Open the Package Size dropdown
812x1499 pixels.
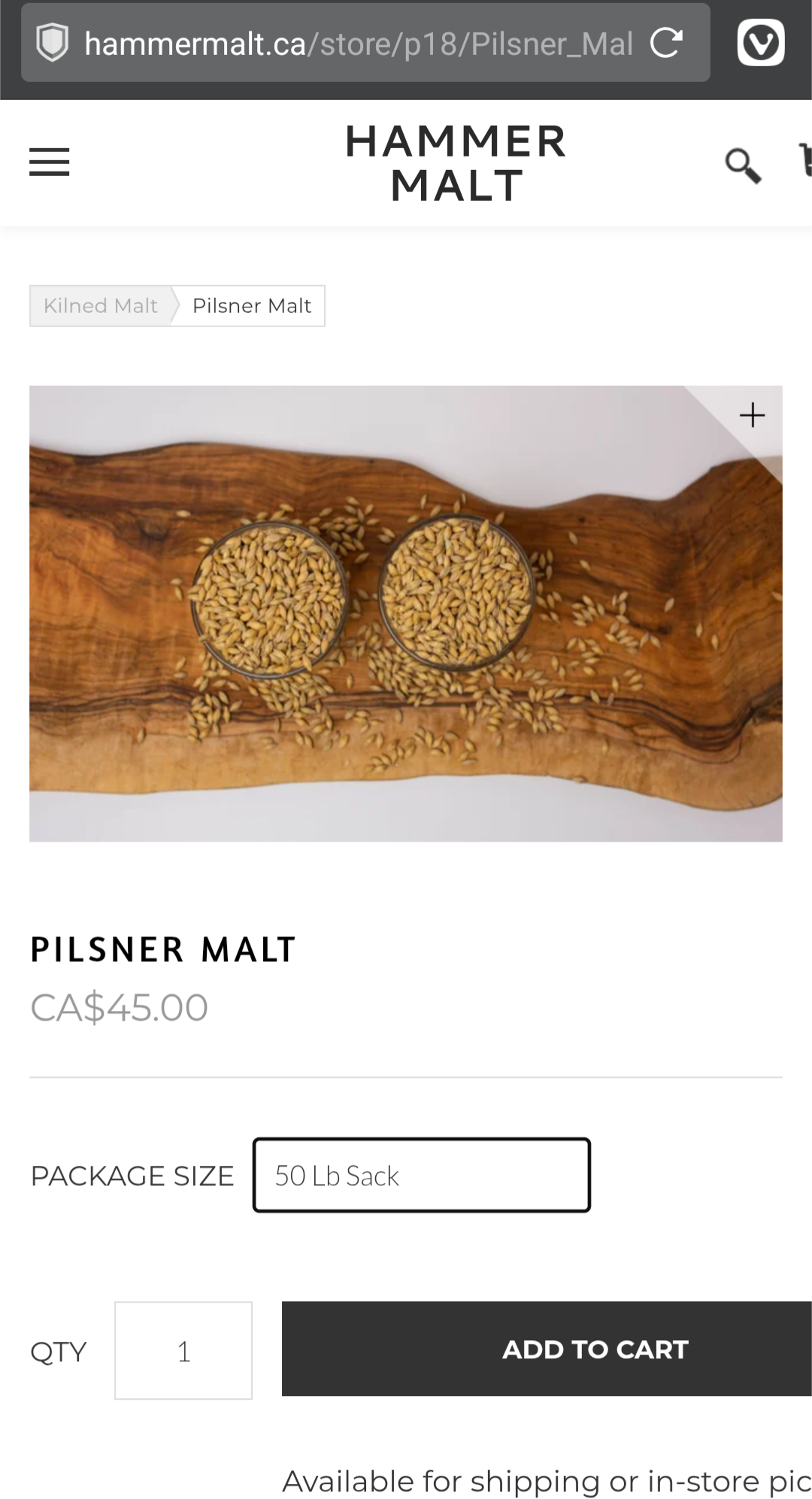421,1175
